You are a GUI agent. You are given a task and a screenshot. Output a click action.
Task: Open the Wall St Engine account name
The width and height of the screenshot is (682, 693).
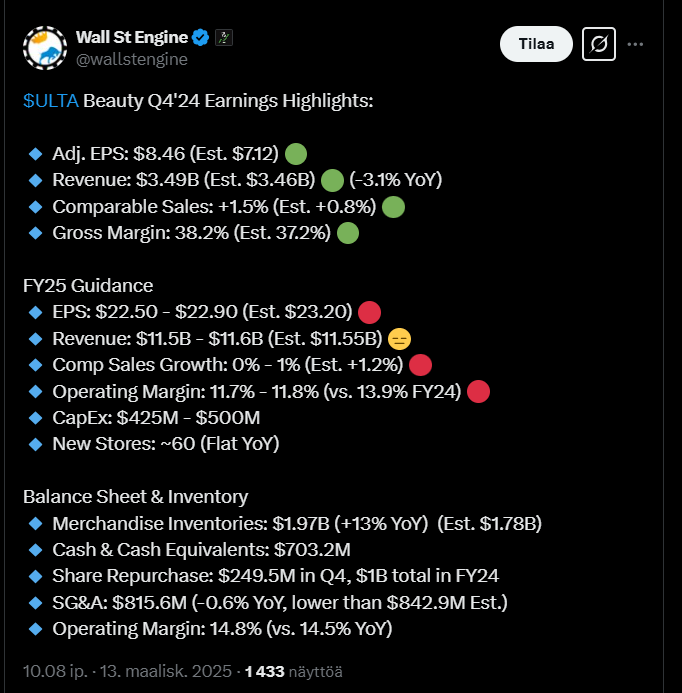coord(131,37)
